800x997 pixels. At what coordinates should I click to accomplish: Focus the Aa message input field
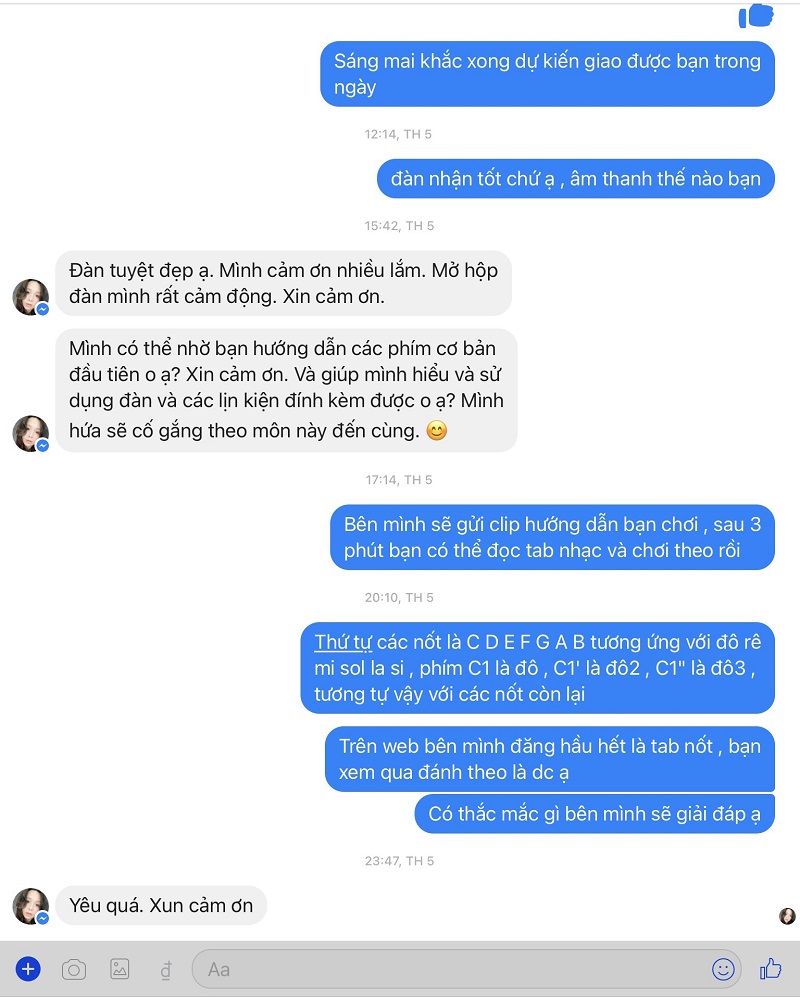[x=450, y=968]
